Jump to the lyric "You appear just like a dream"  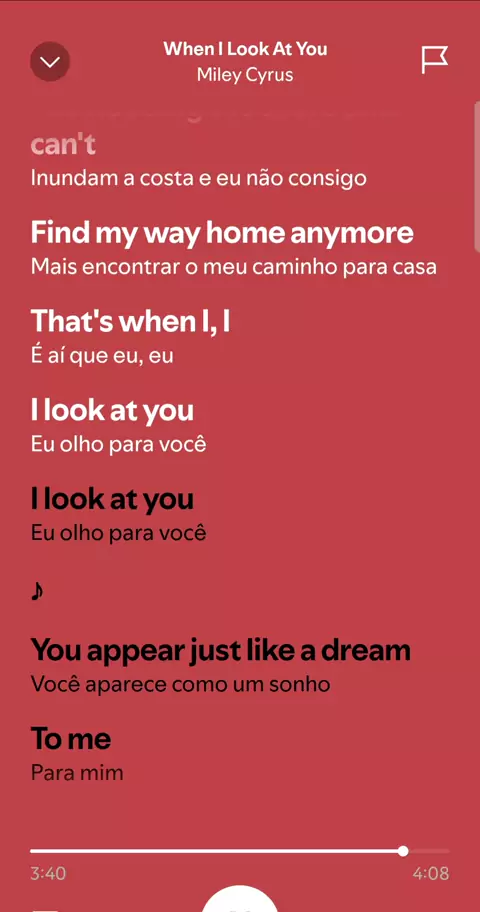221,650
